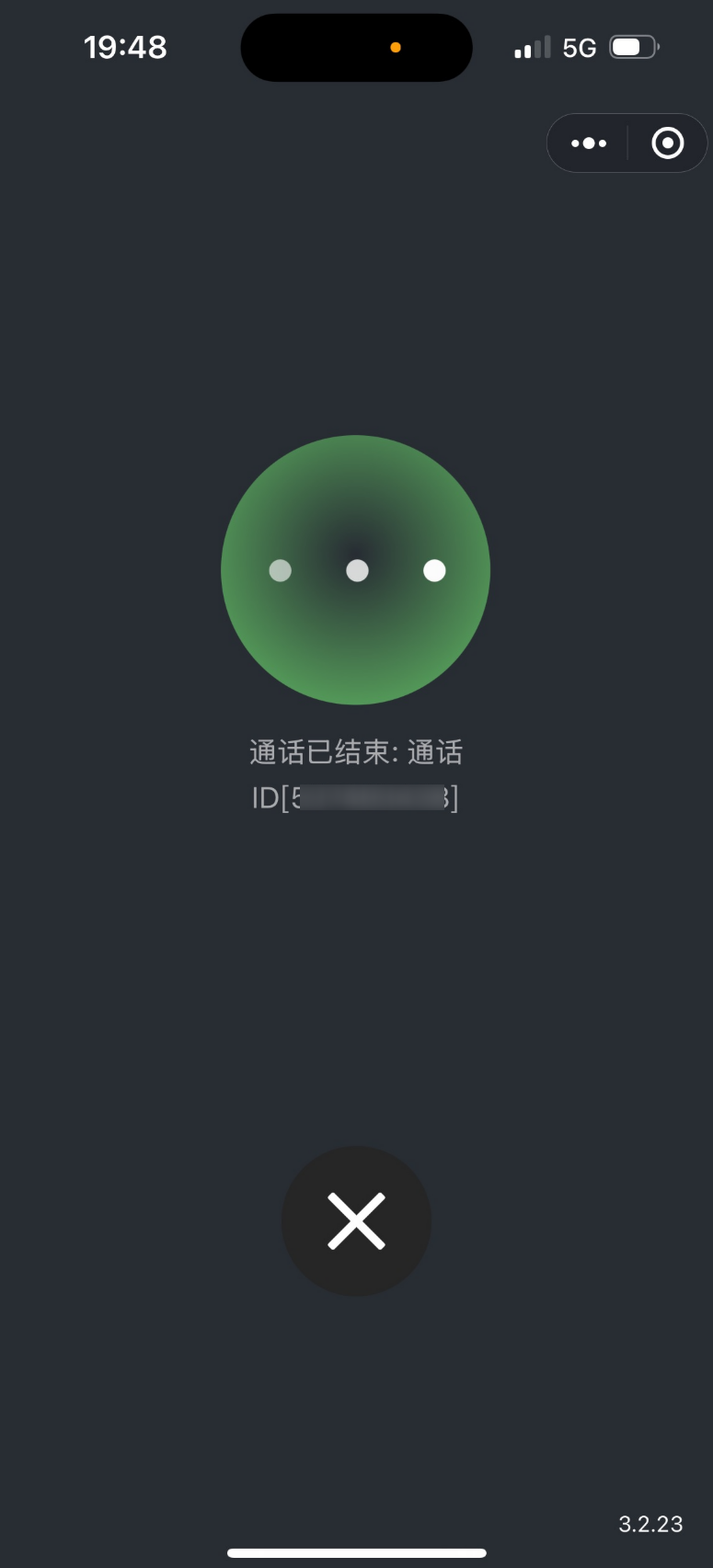
Task: Open the mini program more-options menu
Action: tap(589, 143)
